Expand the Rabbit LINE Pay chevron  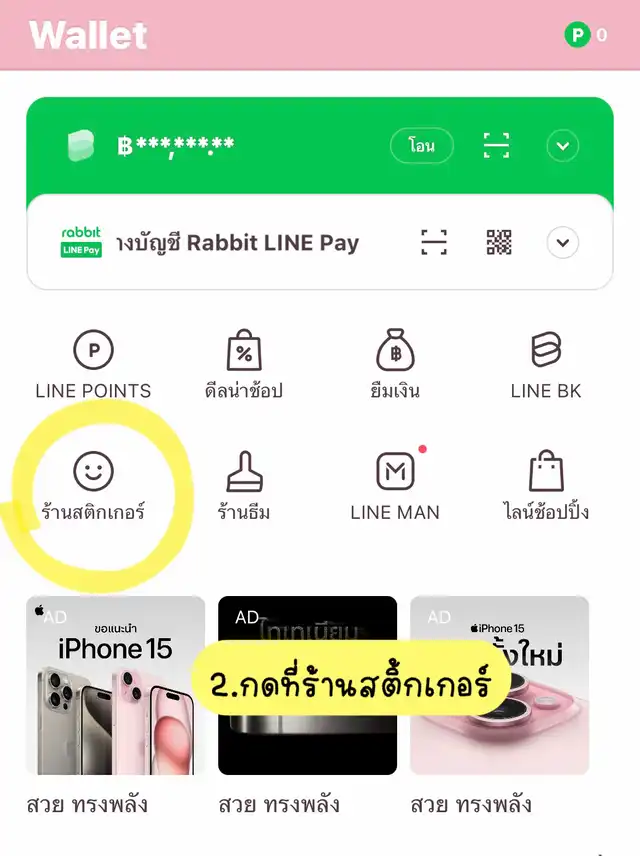coord(563,242)
